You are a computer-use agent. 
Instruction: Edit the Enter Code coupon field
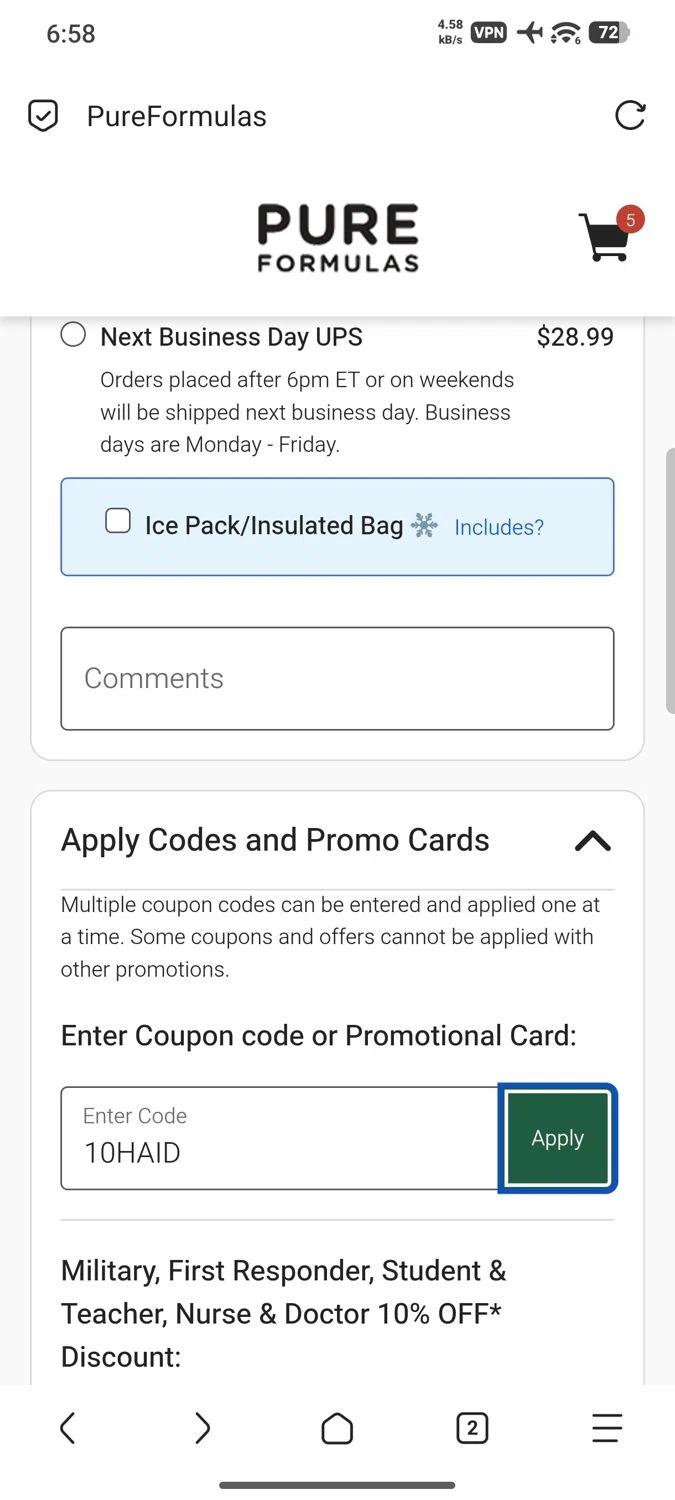280,1138
